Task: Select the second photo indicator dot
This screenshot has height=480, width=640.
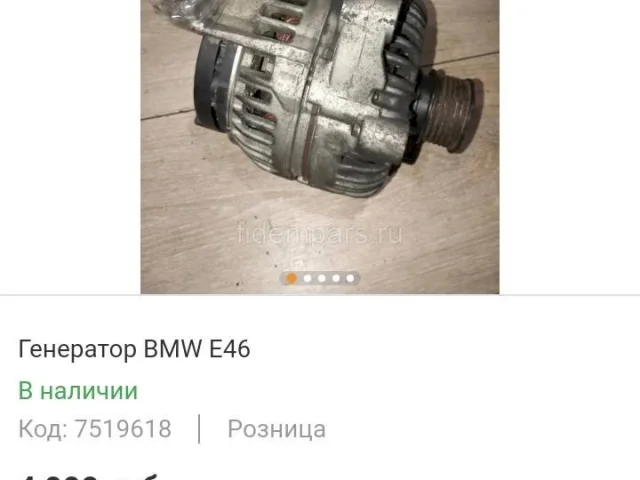Action: coord(307,279)
